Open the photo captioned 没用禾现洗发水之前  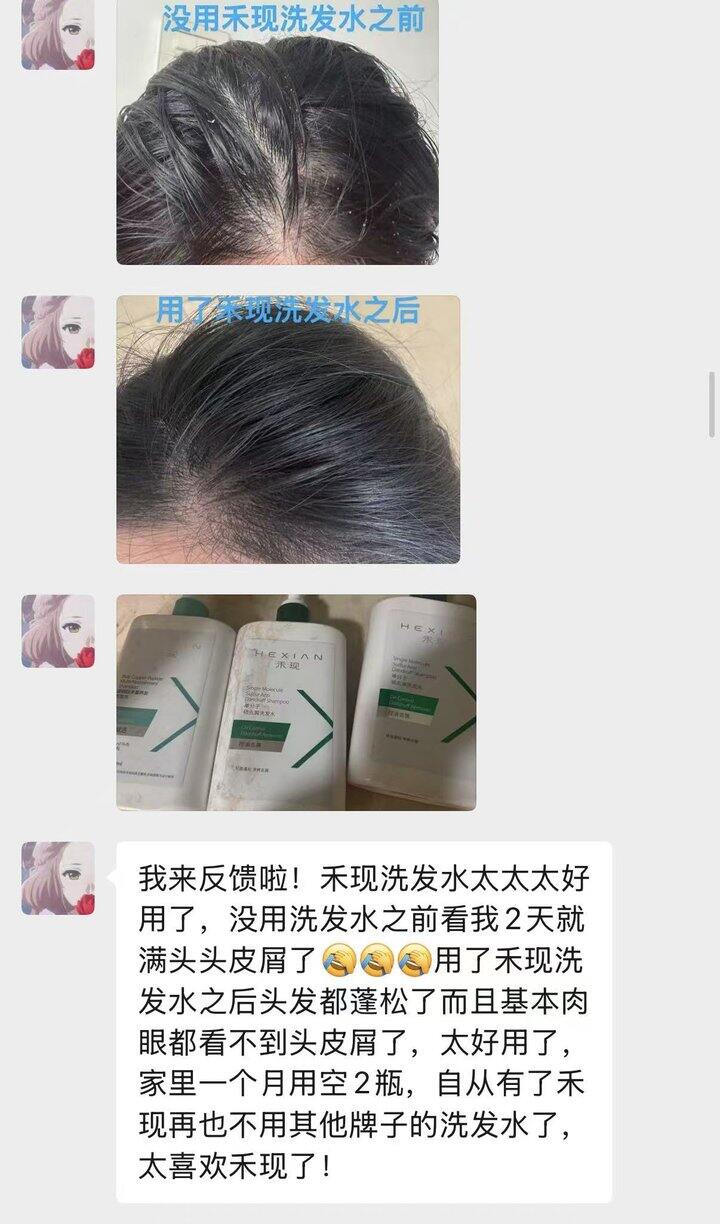tap(277, 132)
